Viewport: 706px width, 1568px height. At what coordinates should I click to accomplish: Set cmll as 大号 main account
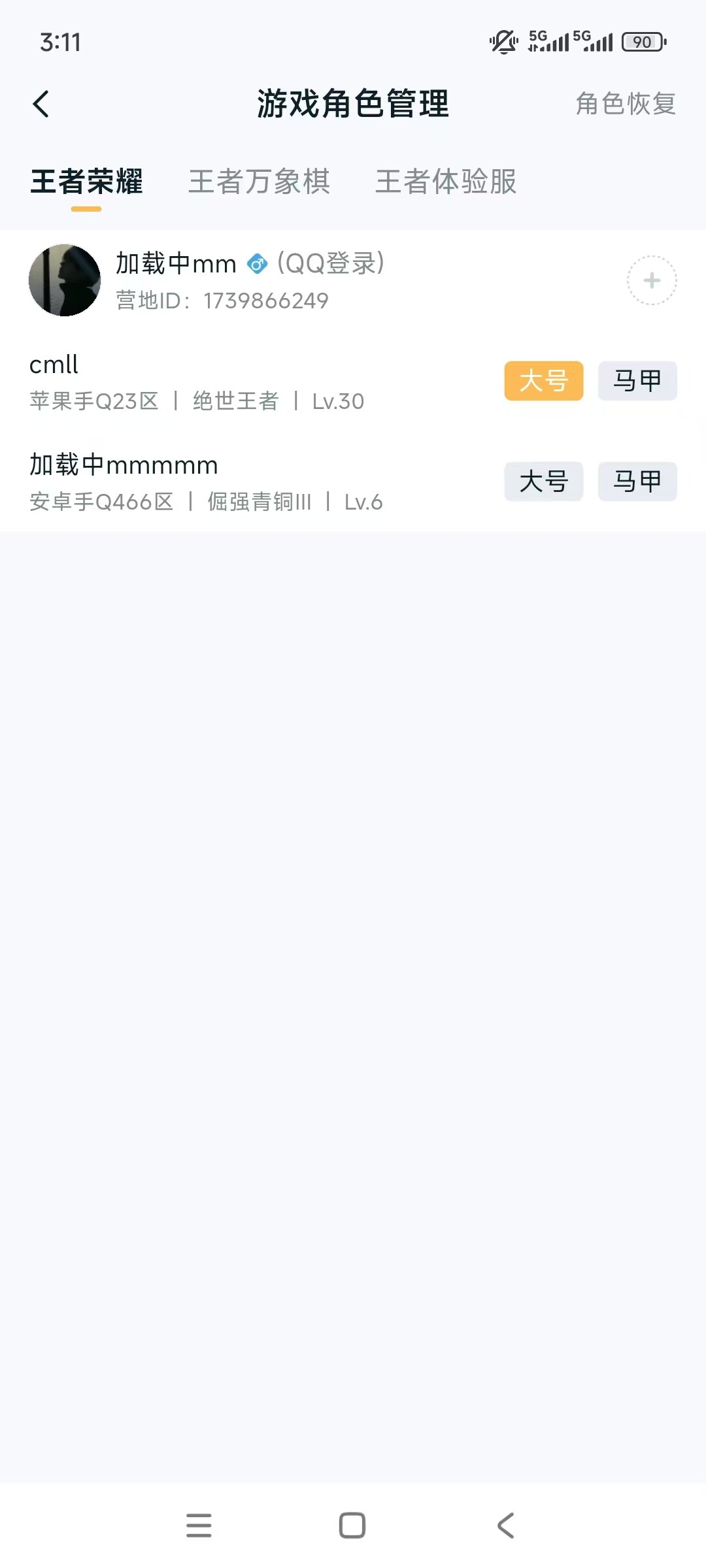(x=543, y=381)
